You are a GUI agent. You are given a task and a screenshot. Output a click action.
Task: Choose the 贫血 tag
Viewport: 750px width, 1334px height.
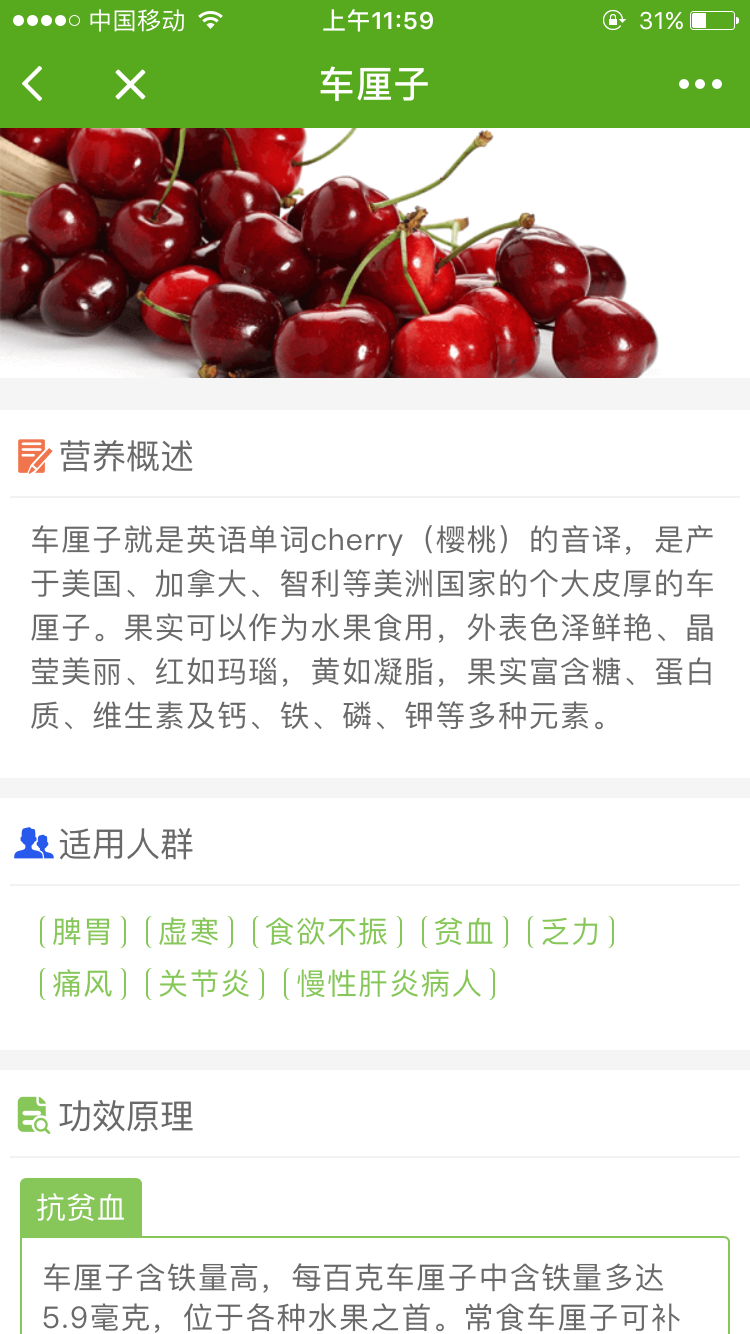click(464, 932)
